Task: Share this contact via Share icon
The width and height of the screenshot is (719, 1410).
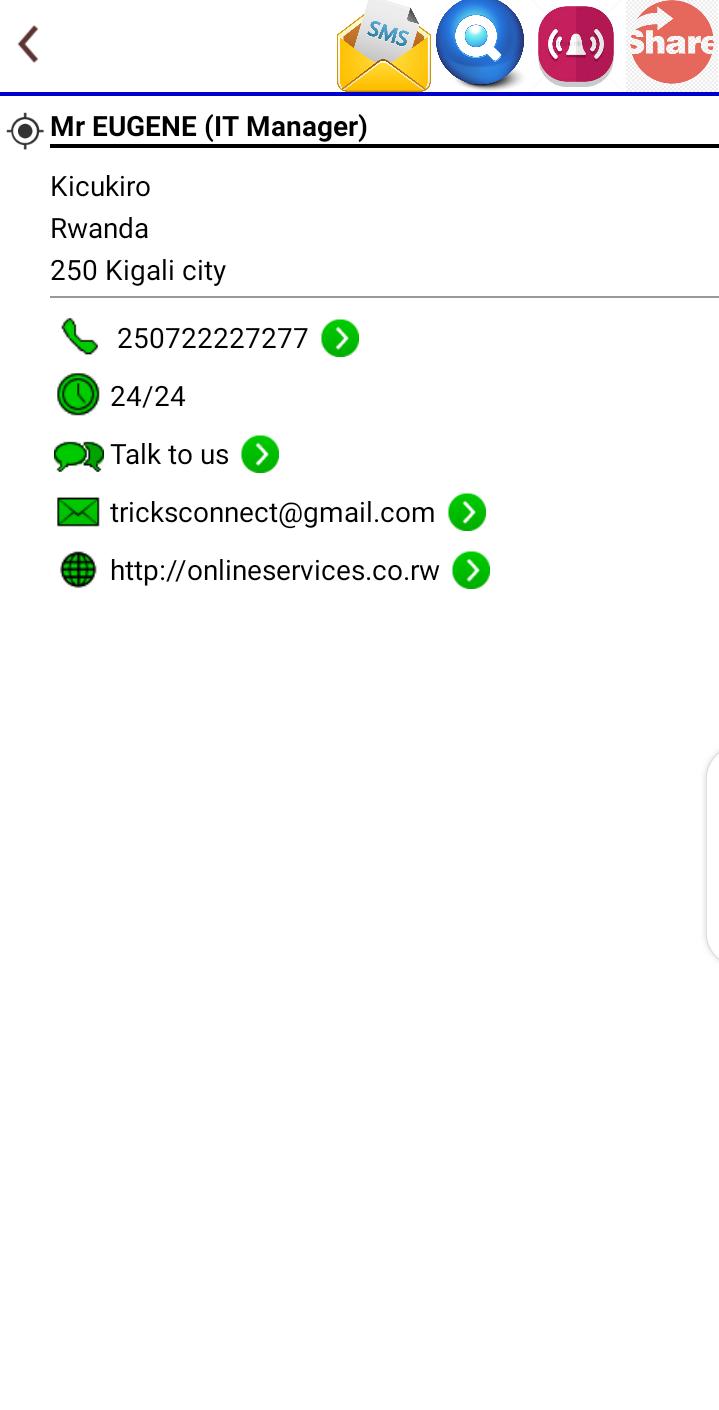Action: pos(671,43)
